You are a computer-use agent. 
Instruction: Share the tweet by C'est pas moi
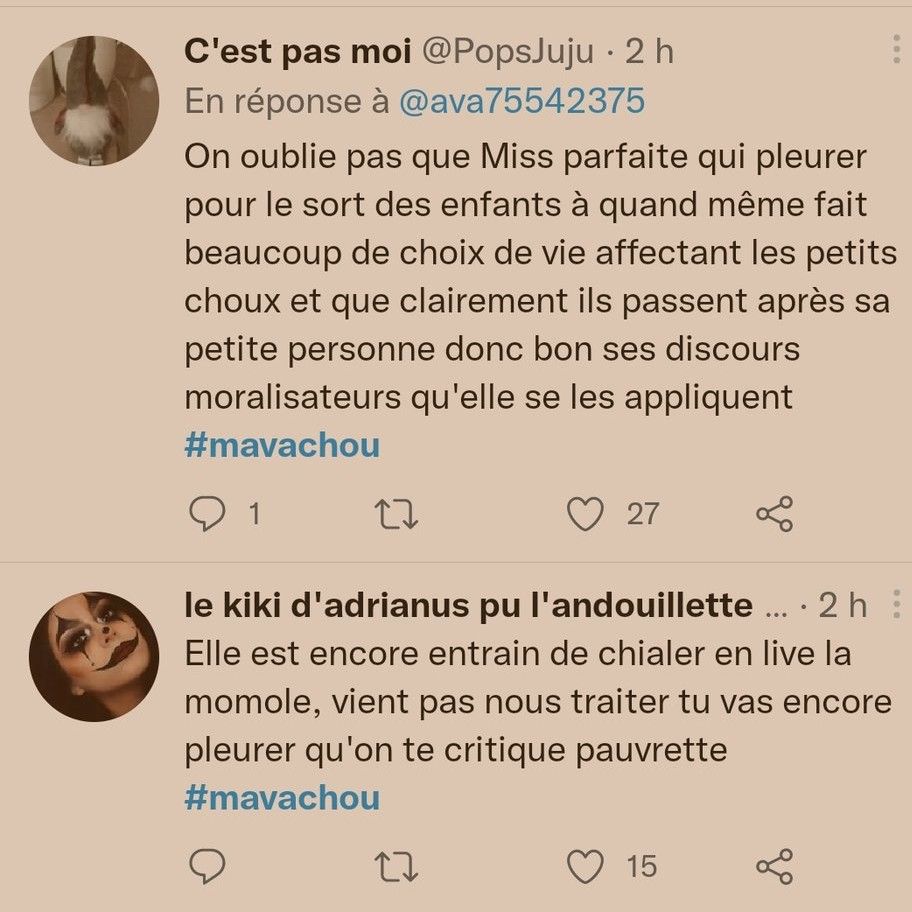coord(774,514)
